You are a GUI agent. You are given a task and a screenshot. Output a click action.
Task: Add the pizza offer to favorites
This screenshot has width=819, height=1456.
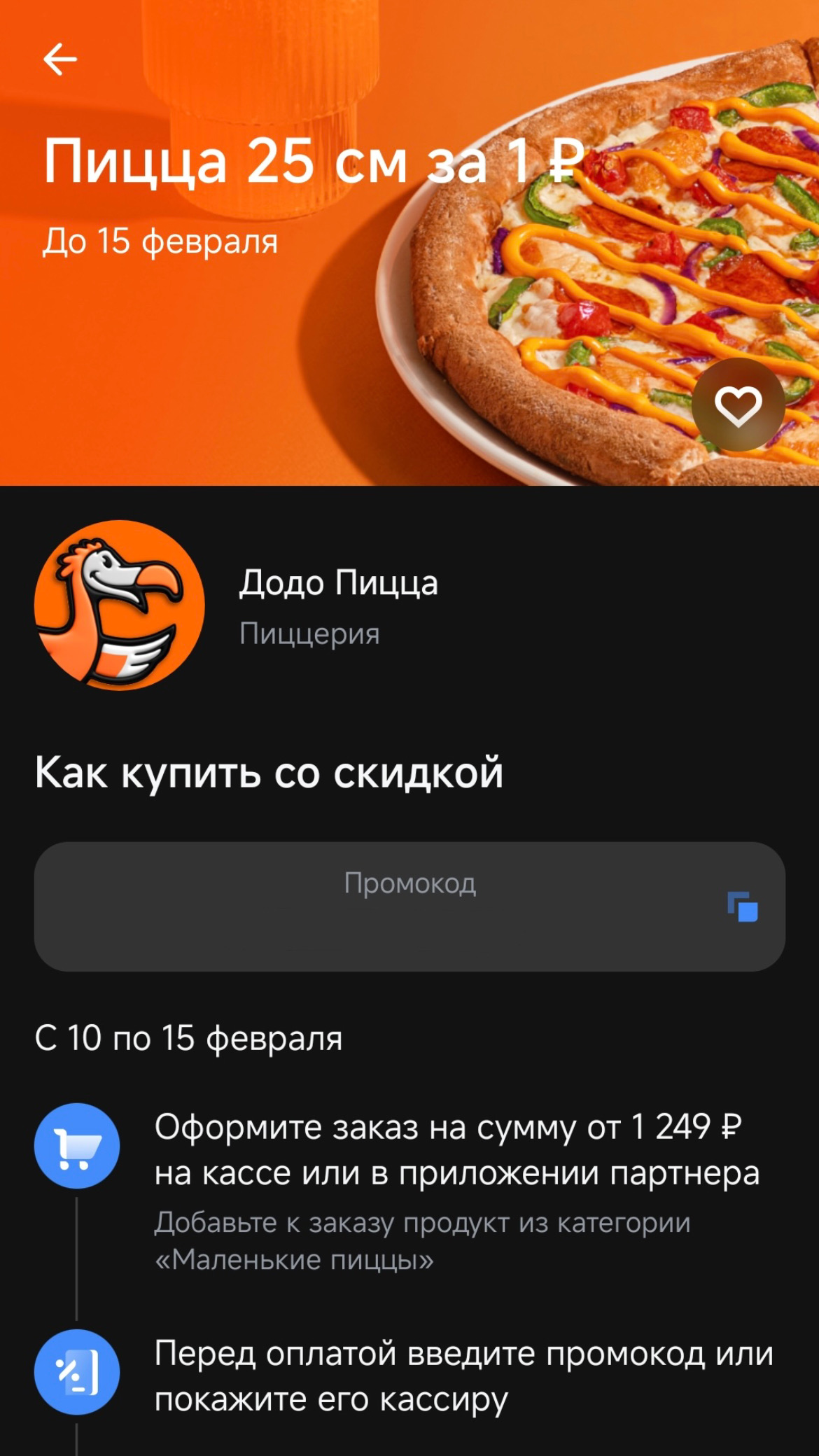click(738, 405)
